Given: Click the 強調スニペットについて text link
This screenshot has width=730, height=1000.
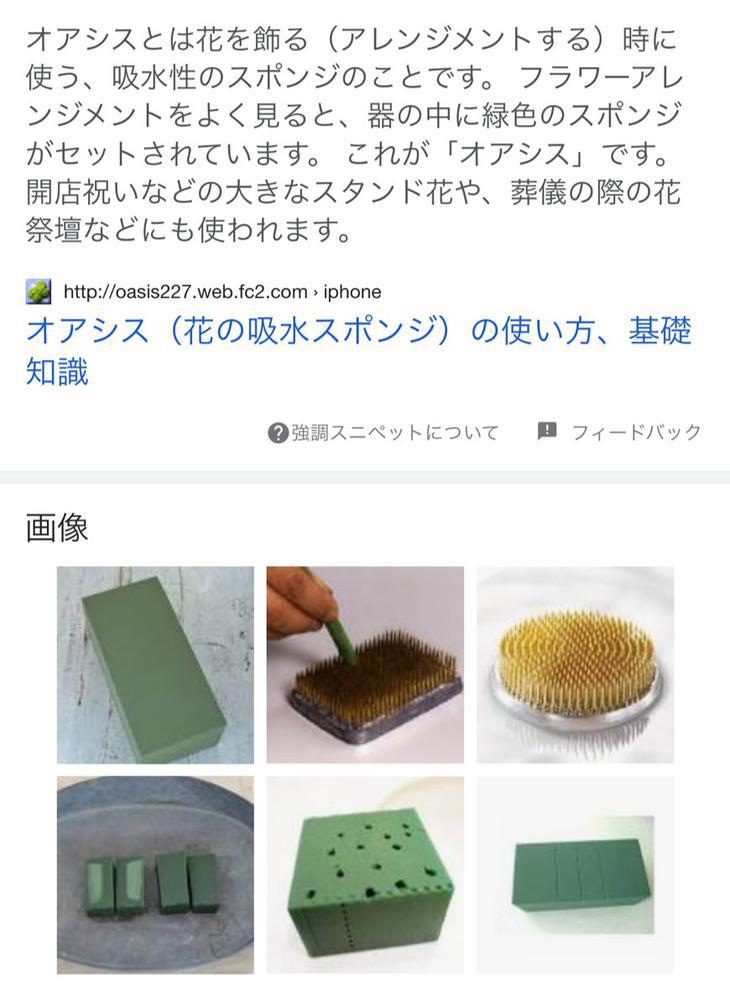Looking at the screenshot, I should click(x=392, y=432).
